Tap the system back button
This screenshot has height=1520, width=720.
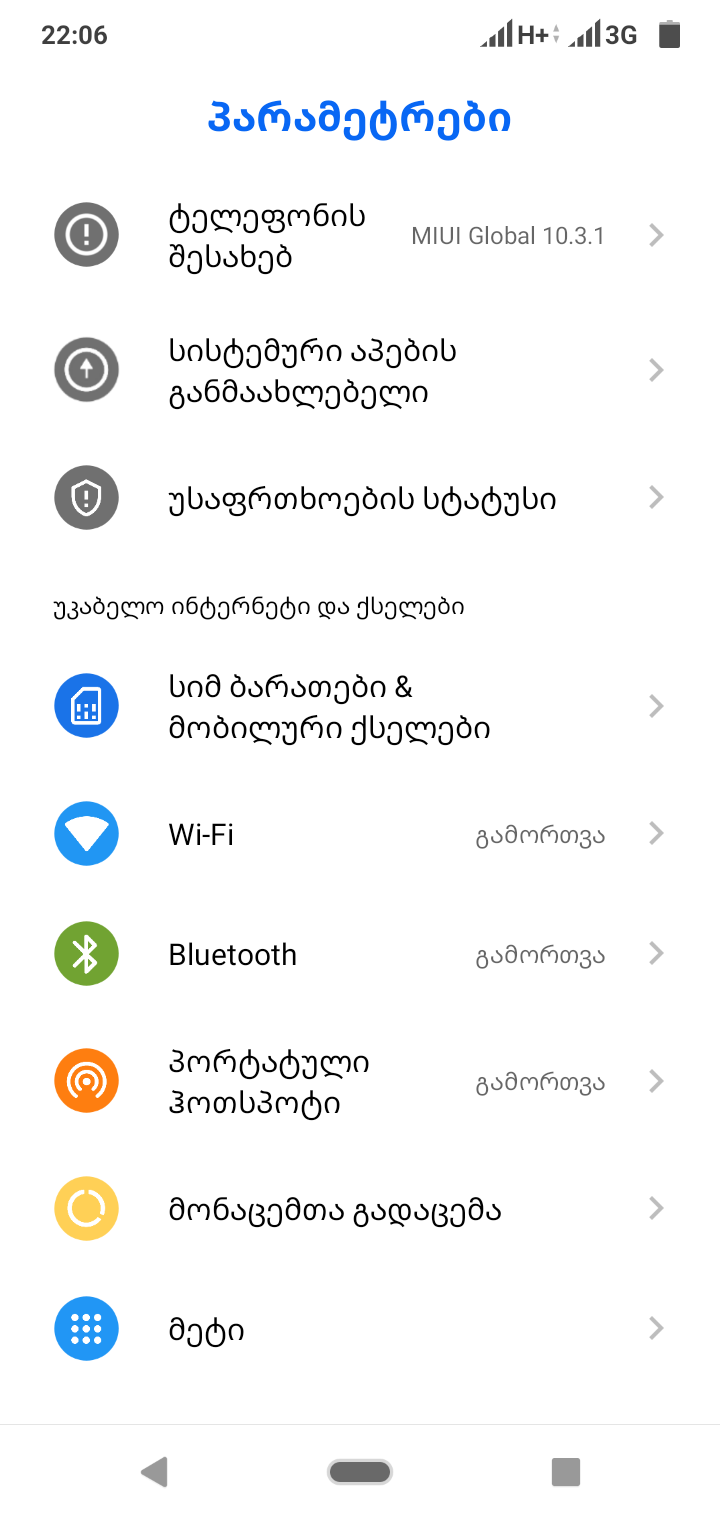(x=154, y=1472)
